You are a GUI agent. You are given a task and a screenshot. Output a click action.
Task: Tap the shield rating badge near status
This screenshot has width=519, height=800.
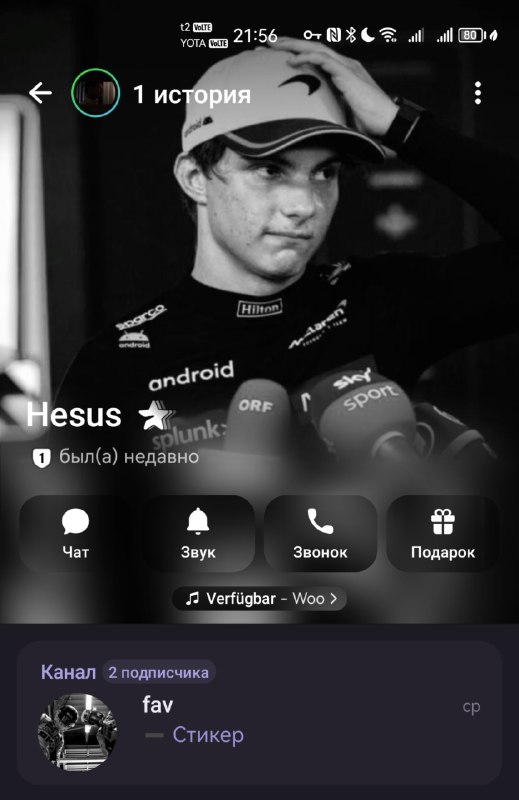[41, 458]
